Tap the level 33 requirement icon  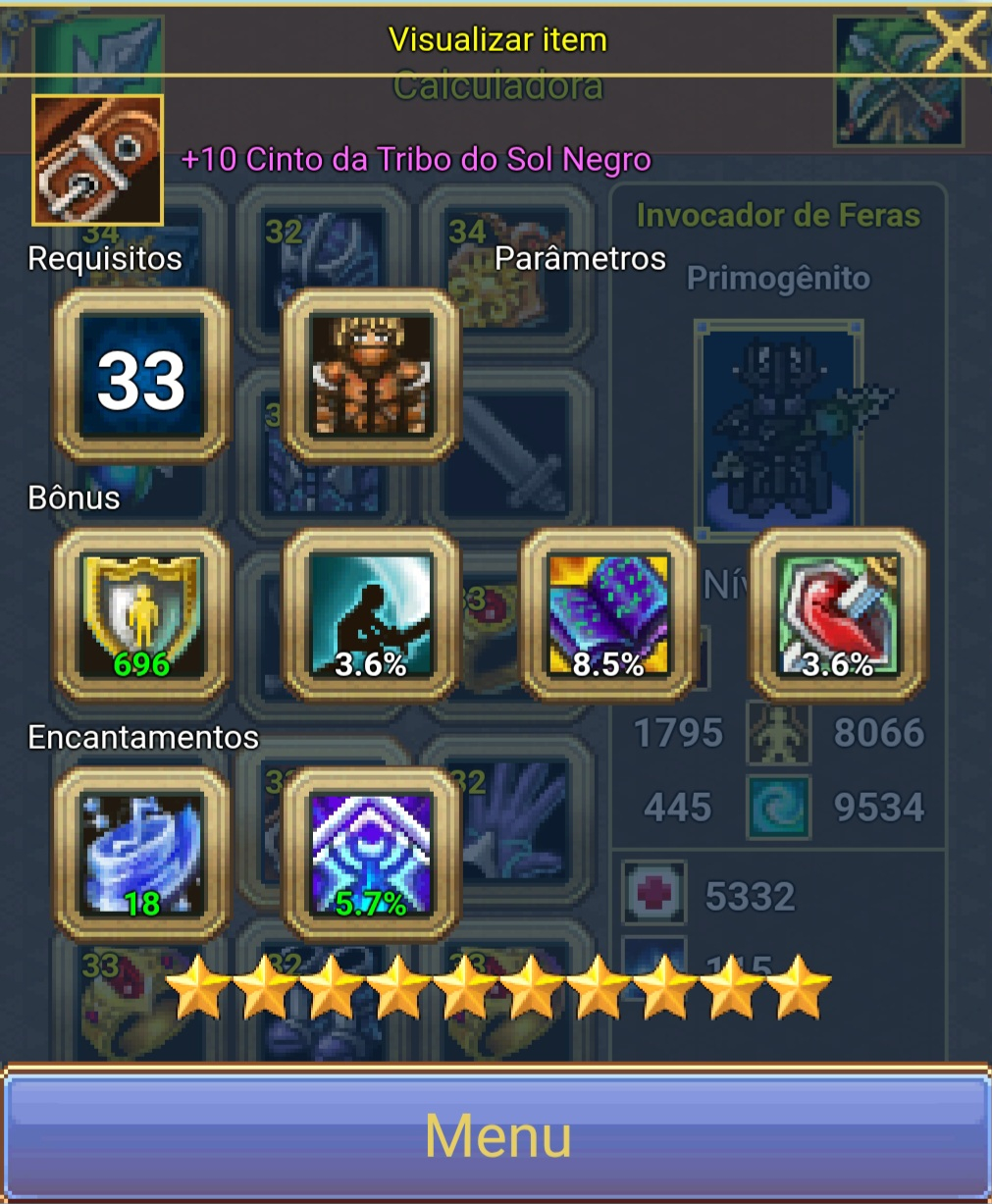(141, 378)
